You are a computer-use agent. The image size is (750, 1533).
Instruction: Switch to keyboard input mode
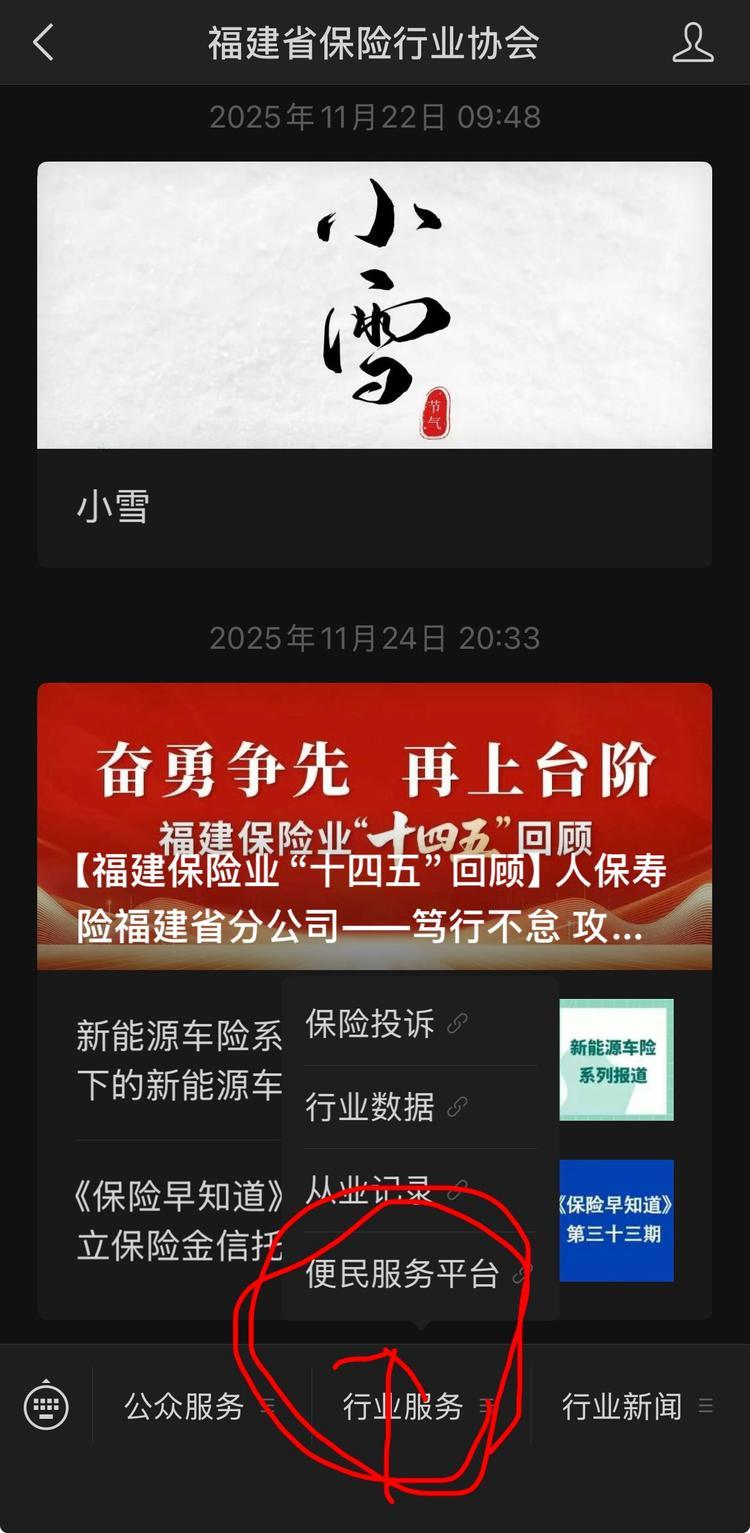click(x=46, y=1407)
